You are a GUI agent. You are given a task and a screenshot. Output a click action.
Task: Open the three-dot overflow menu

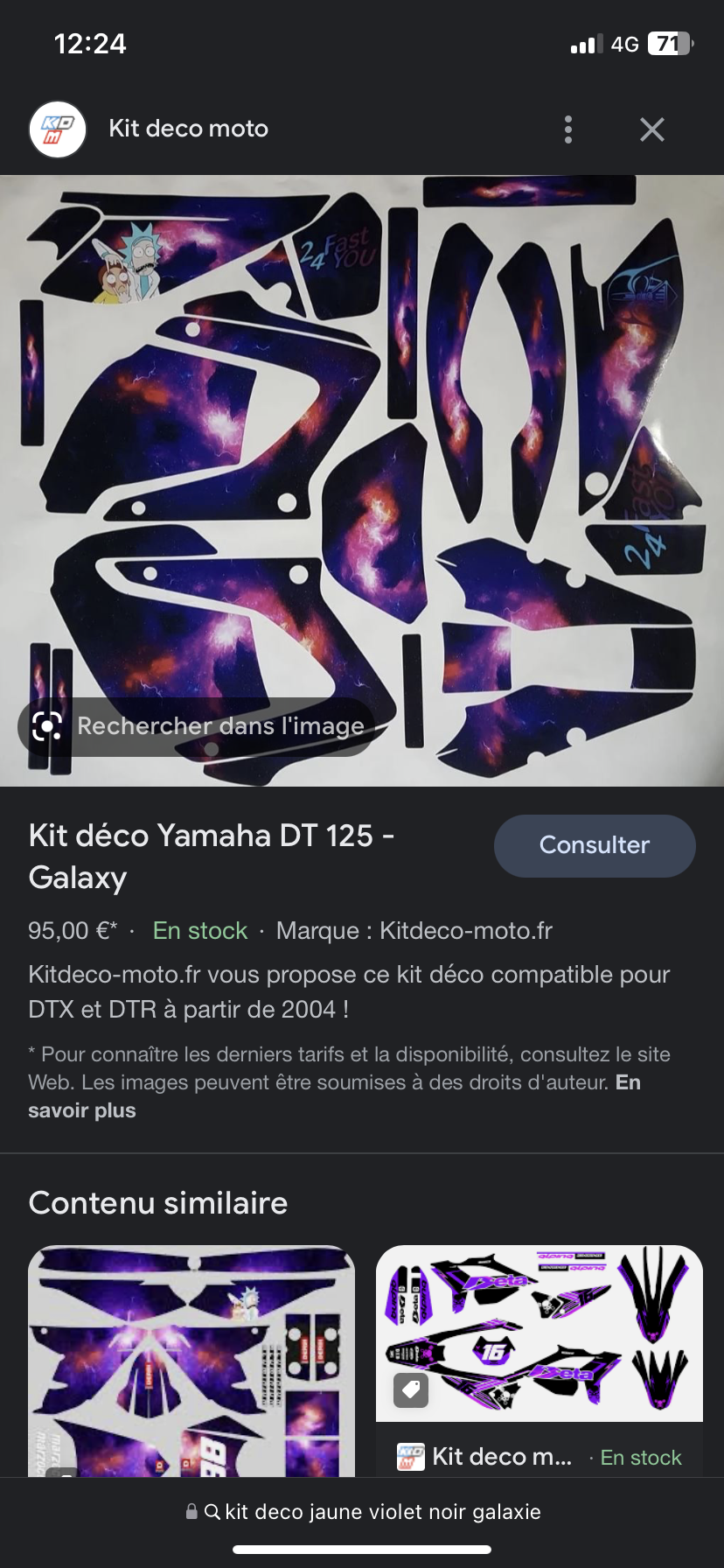tap(568, 129)
